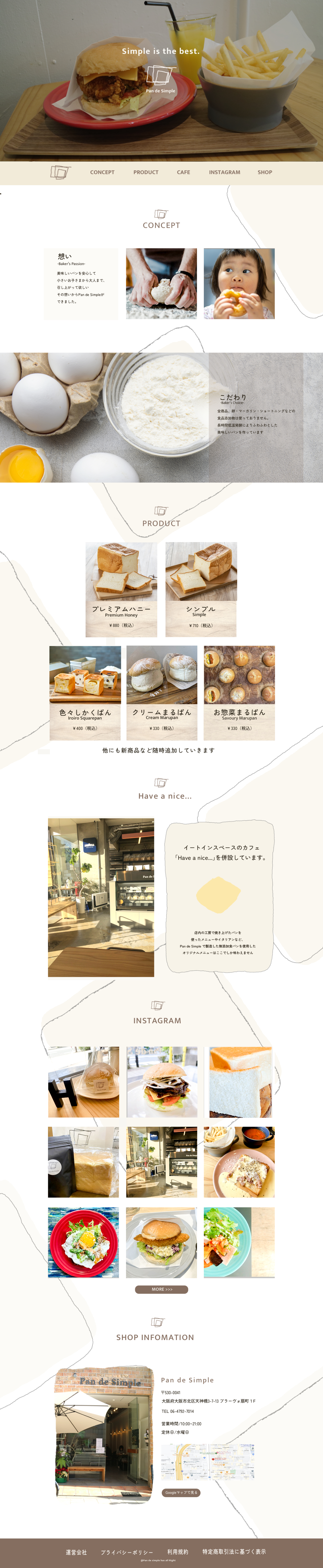Screen dimensions: 323x1568
Task: Select INSTAGRAM in the navigation bar
Action: pyautogui.click(x=224, y=172)
